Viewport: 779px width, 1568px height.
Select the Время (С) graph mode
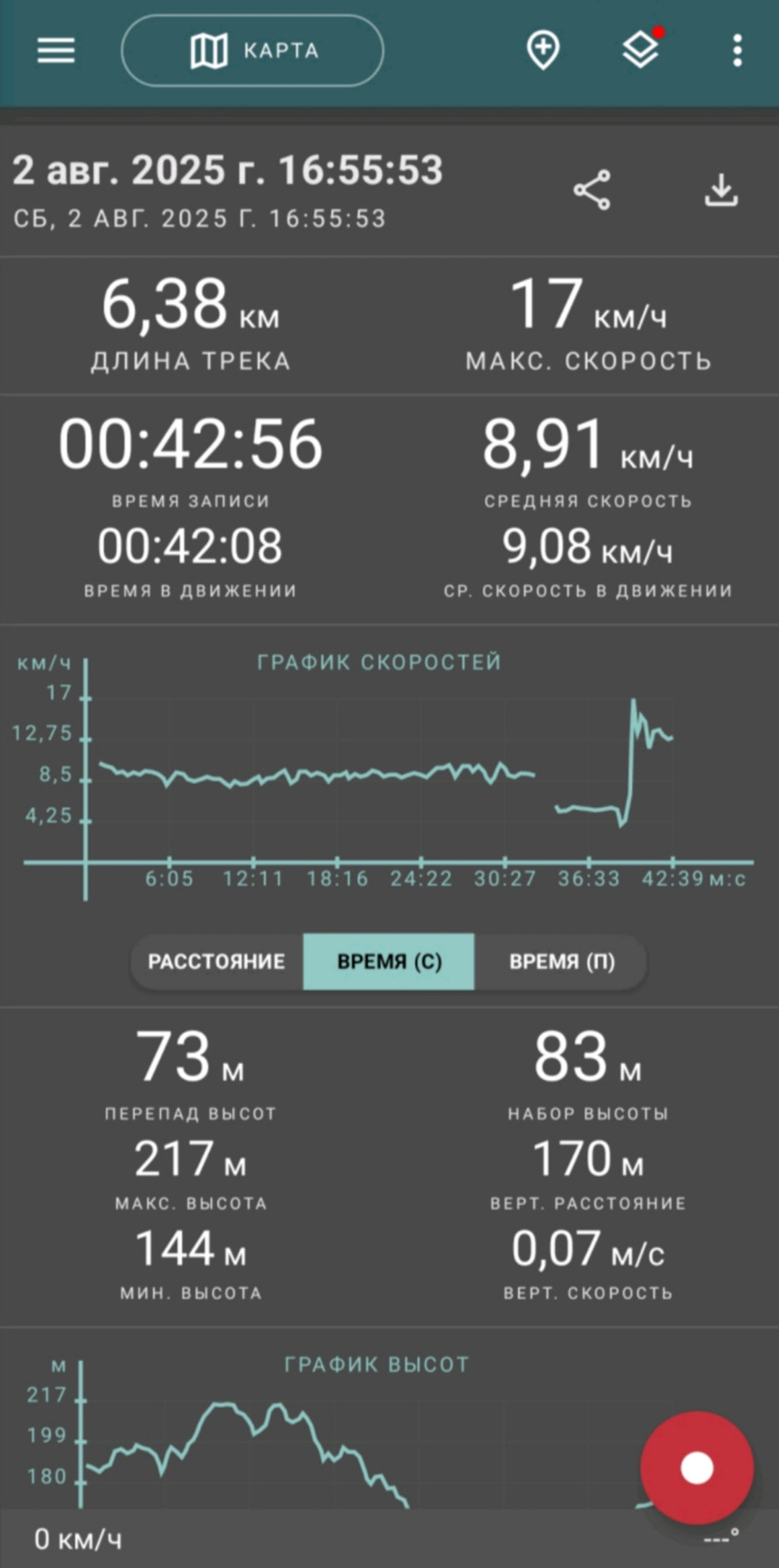(389, 962)
